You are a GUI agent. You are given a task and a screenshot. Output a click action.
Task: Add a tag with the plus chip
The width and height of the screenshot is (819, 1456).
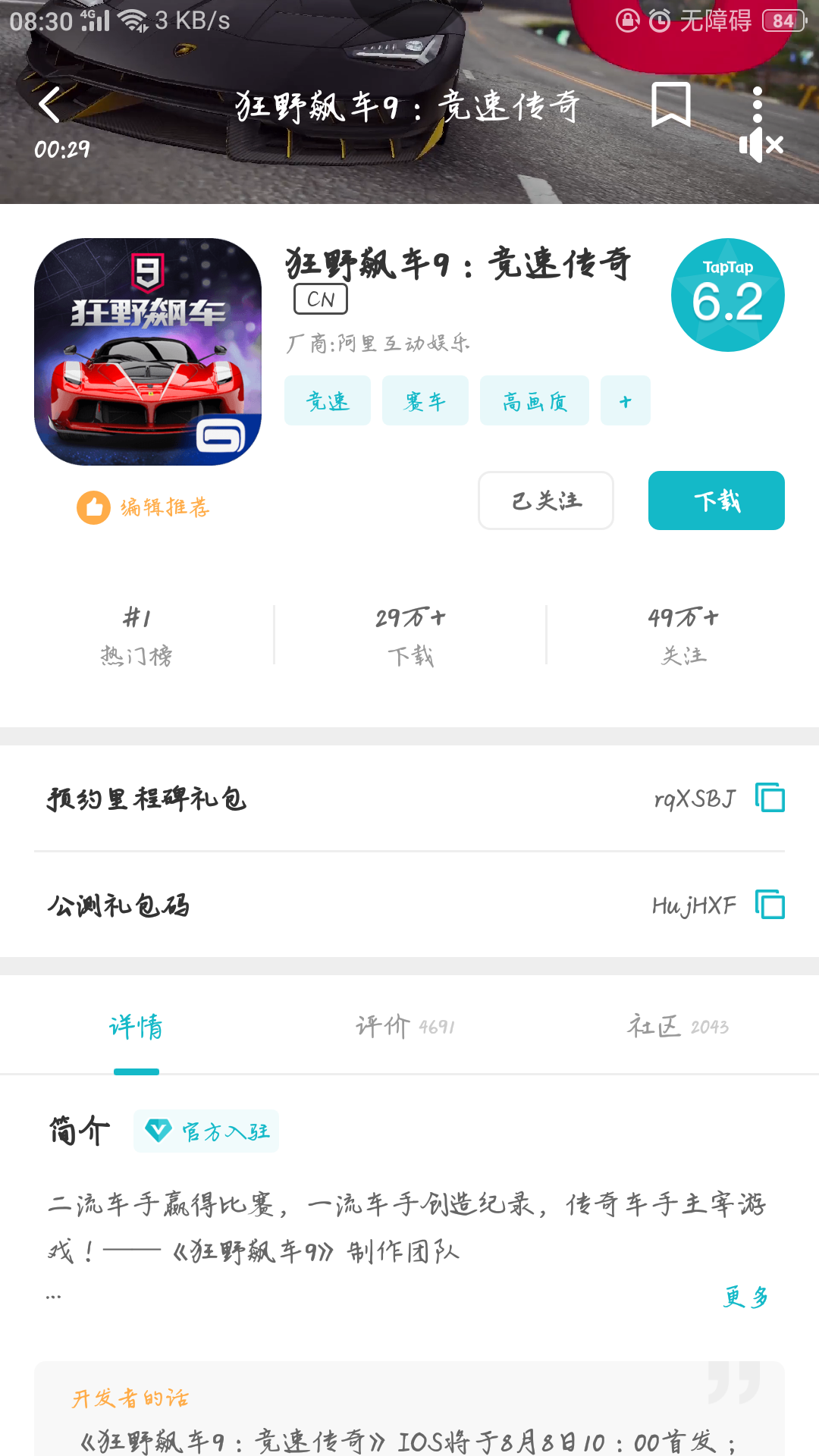tap(625, 400)
